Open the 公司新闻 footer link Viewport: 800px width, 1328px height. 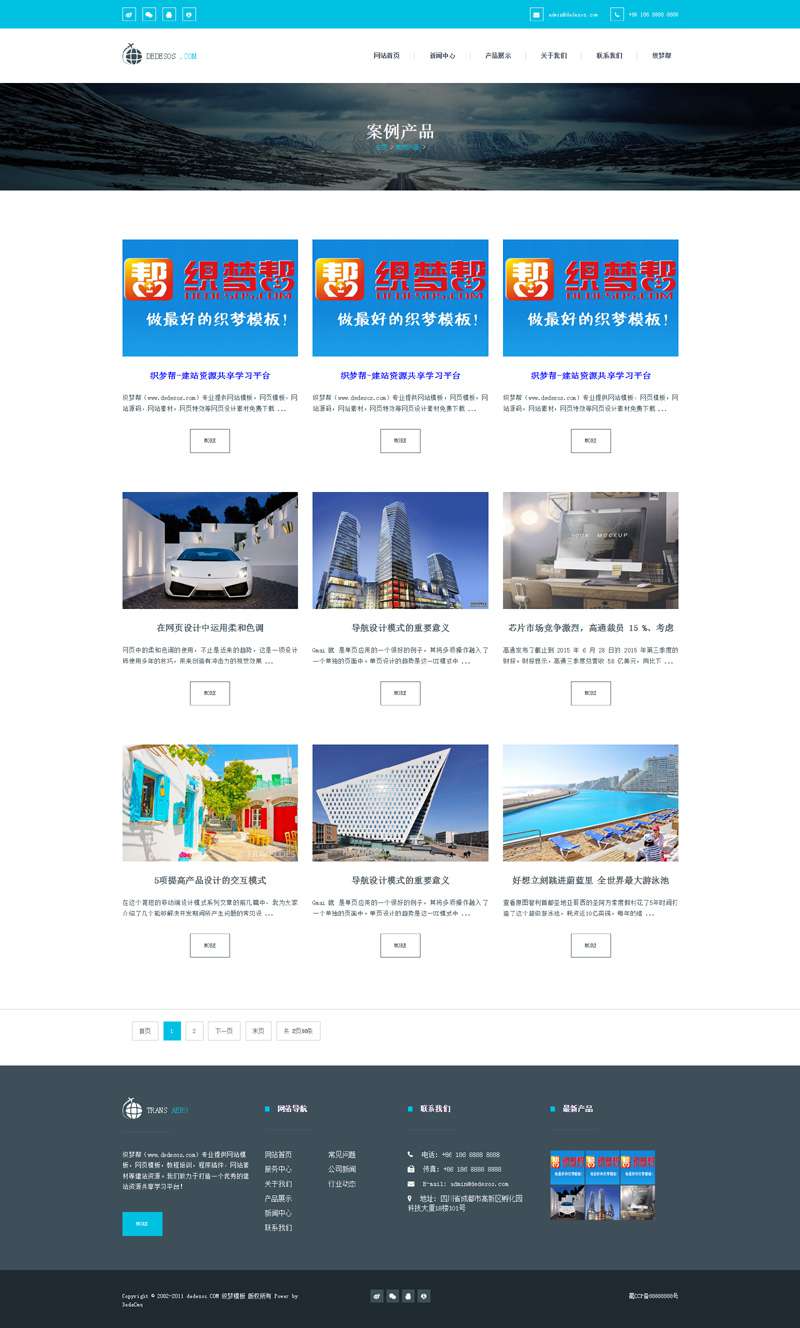coord(342,1169)
